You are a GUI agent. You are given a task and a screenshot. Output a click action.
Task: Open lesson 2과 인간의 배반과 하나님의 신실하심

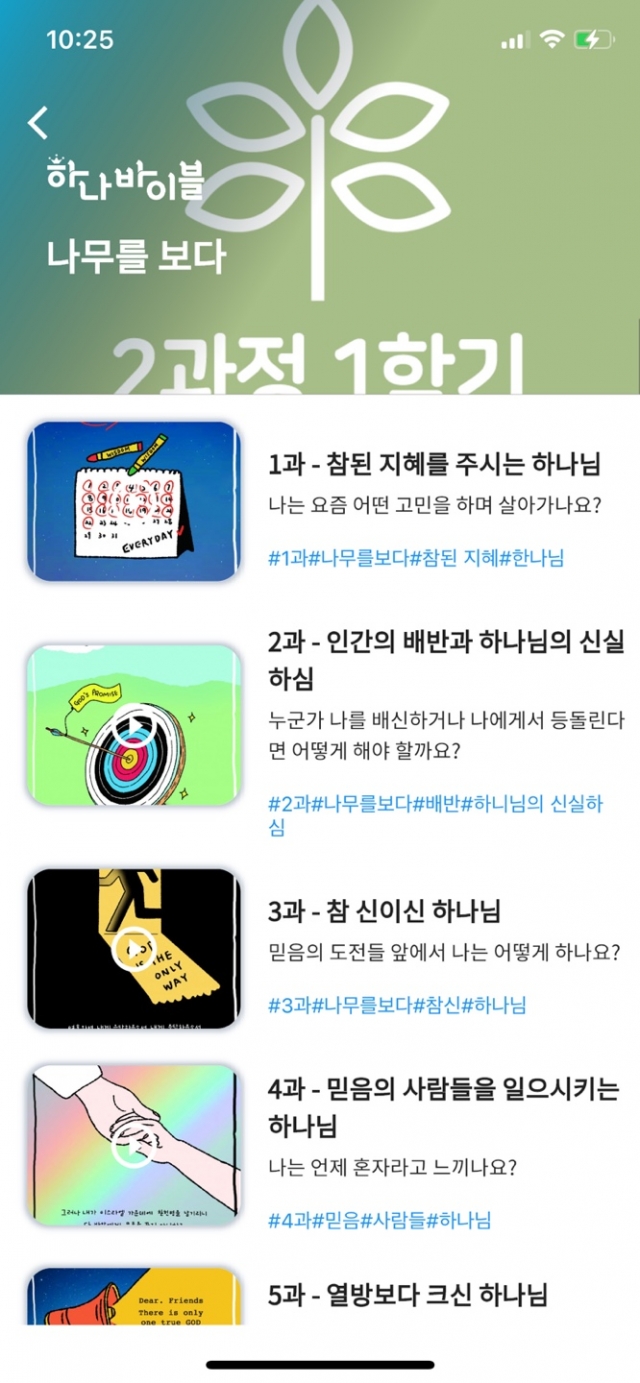(445, 660)
